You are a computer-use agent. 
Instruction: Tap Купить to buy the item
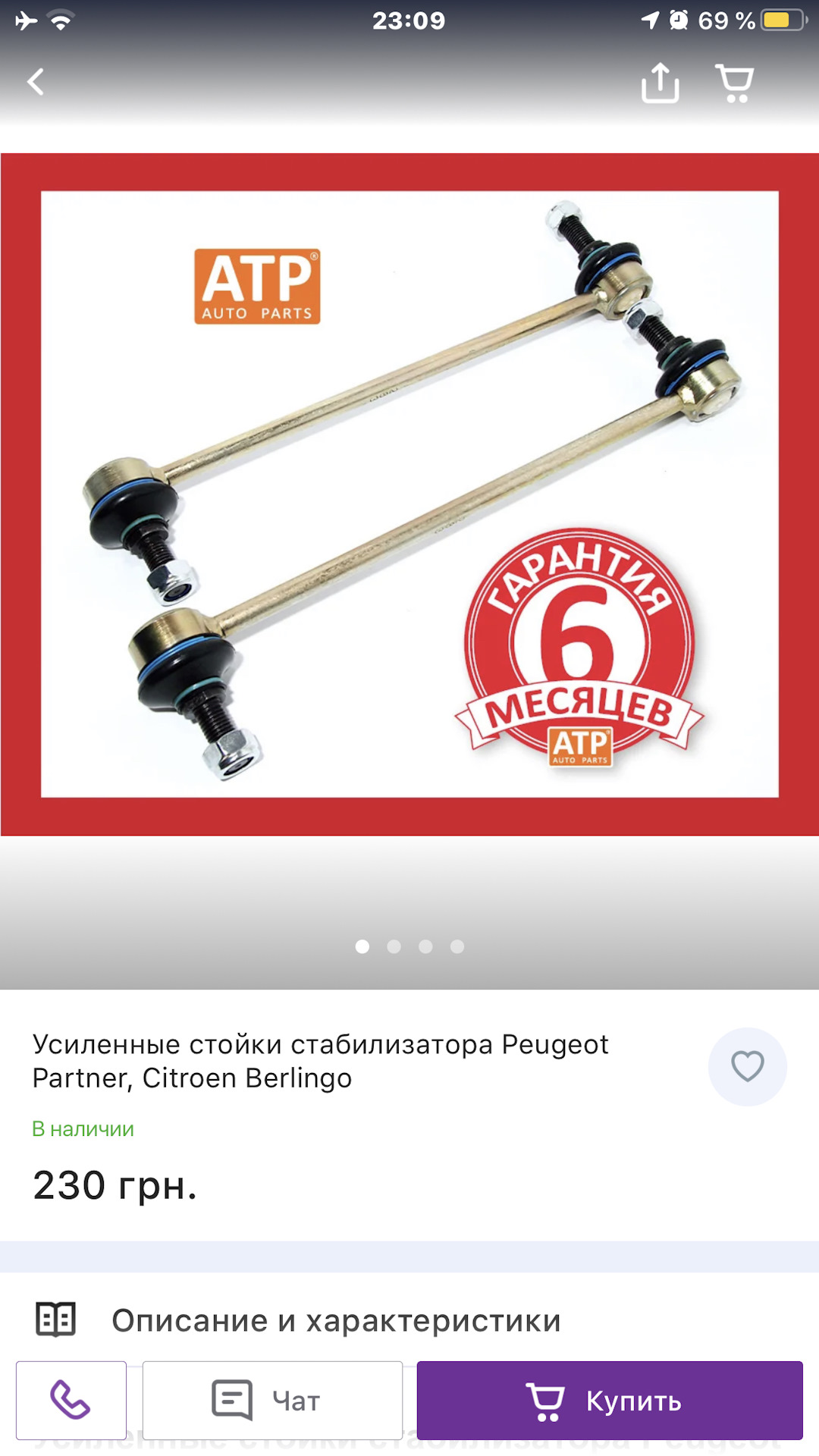[x=610, y=1400]
